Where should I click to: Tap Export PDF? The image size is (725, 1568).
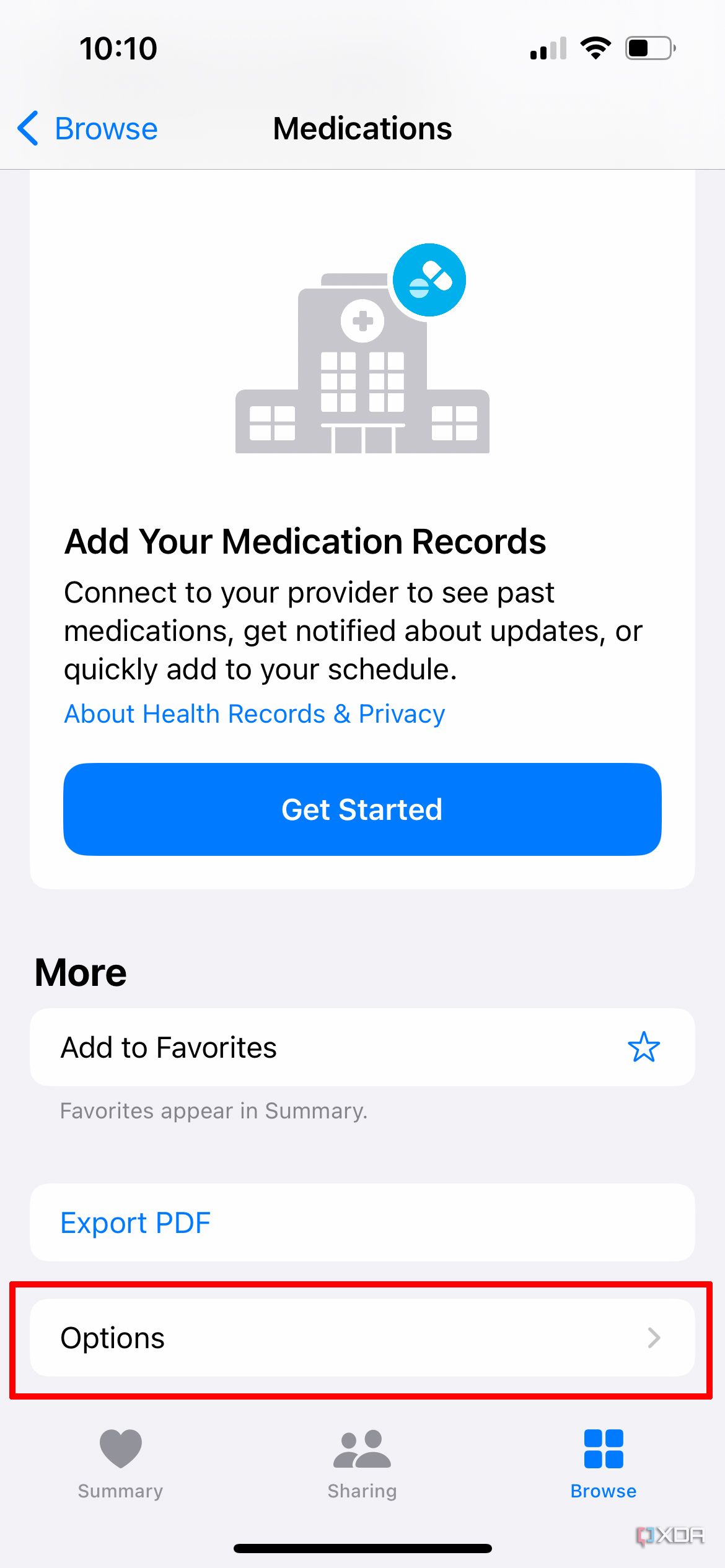coord(135,1222)
